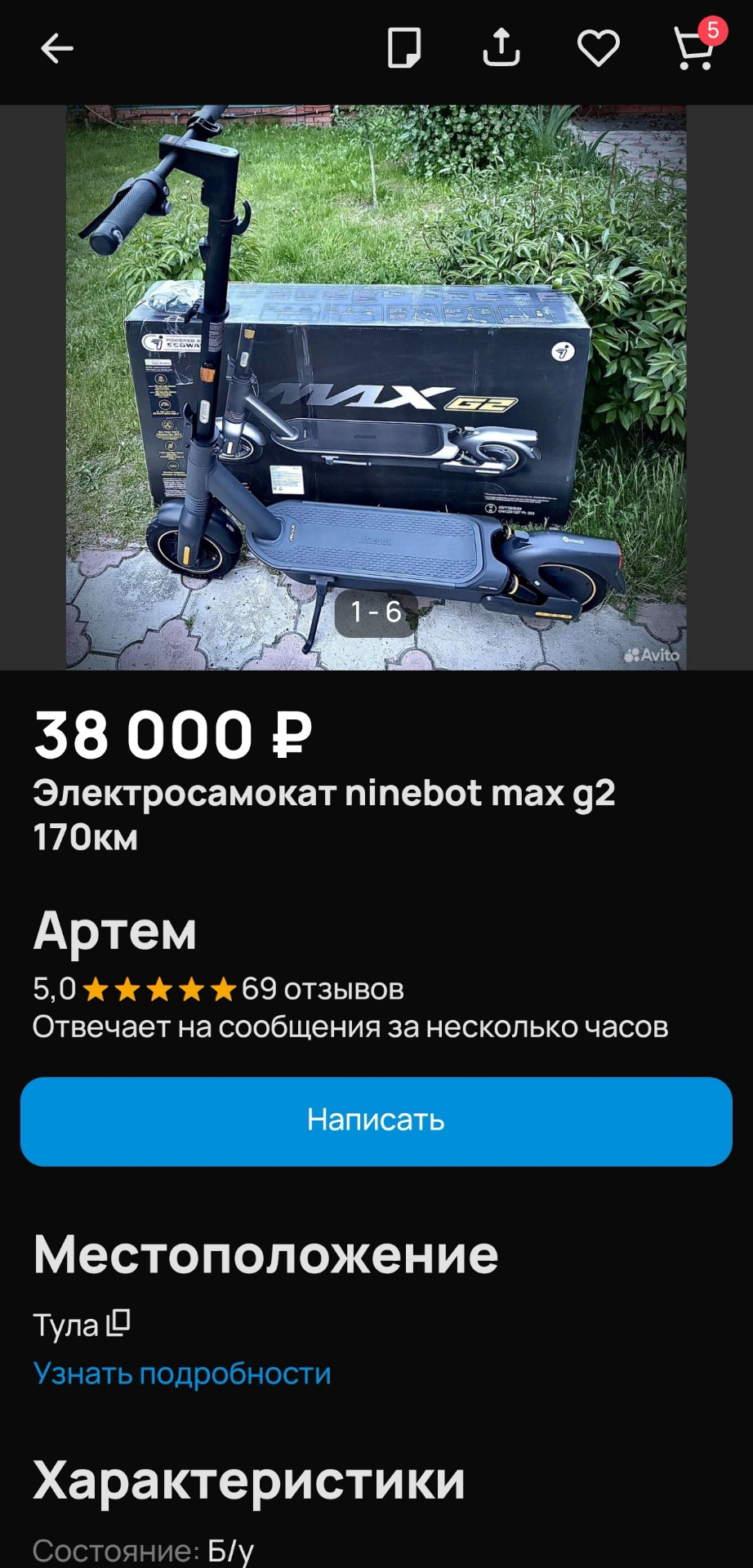Image resolution: width=753 pixels, height=1568 pixels.
Task: Tap the Написать button to message seller
Action: click(376, 1120)
